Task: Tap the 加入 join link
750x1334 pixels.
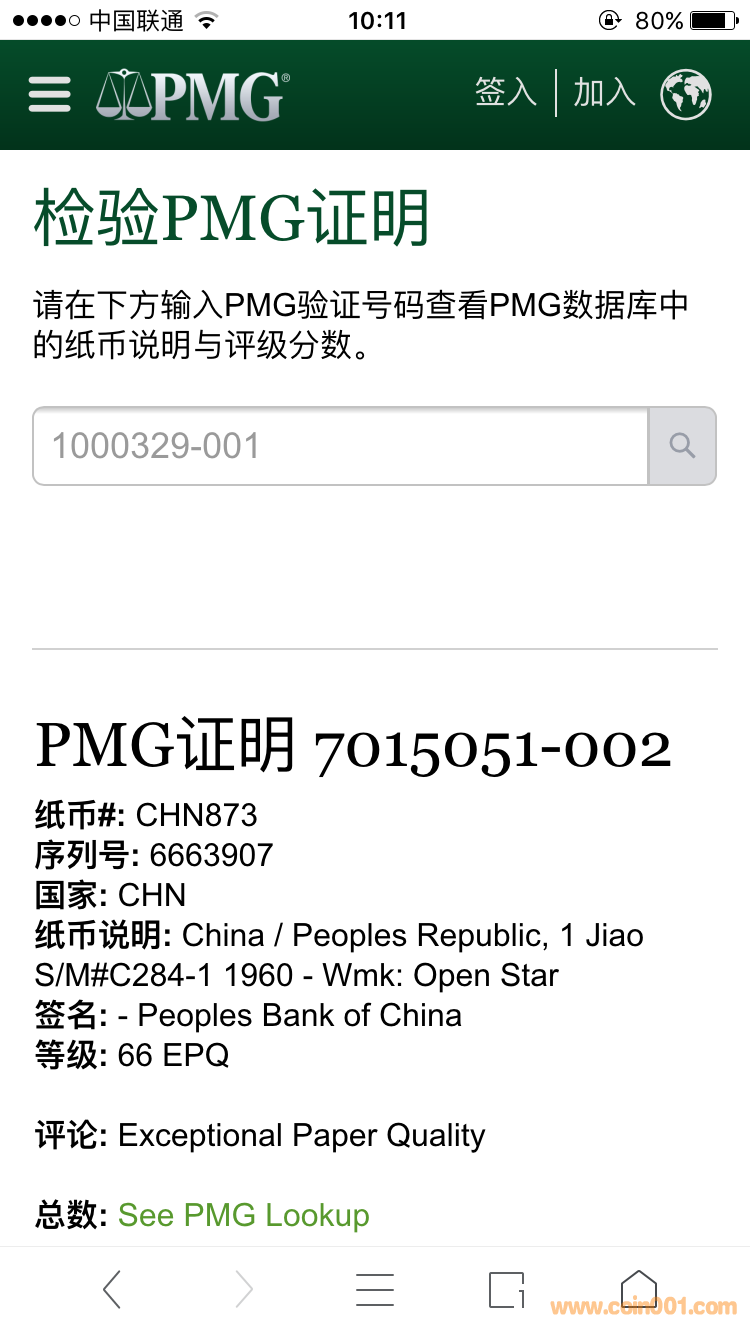Action: (x=604, y=93)
